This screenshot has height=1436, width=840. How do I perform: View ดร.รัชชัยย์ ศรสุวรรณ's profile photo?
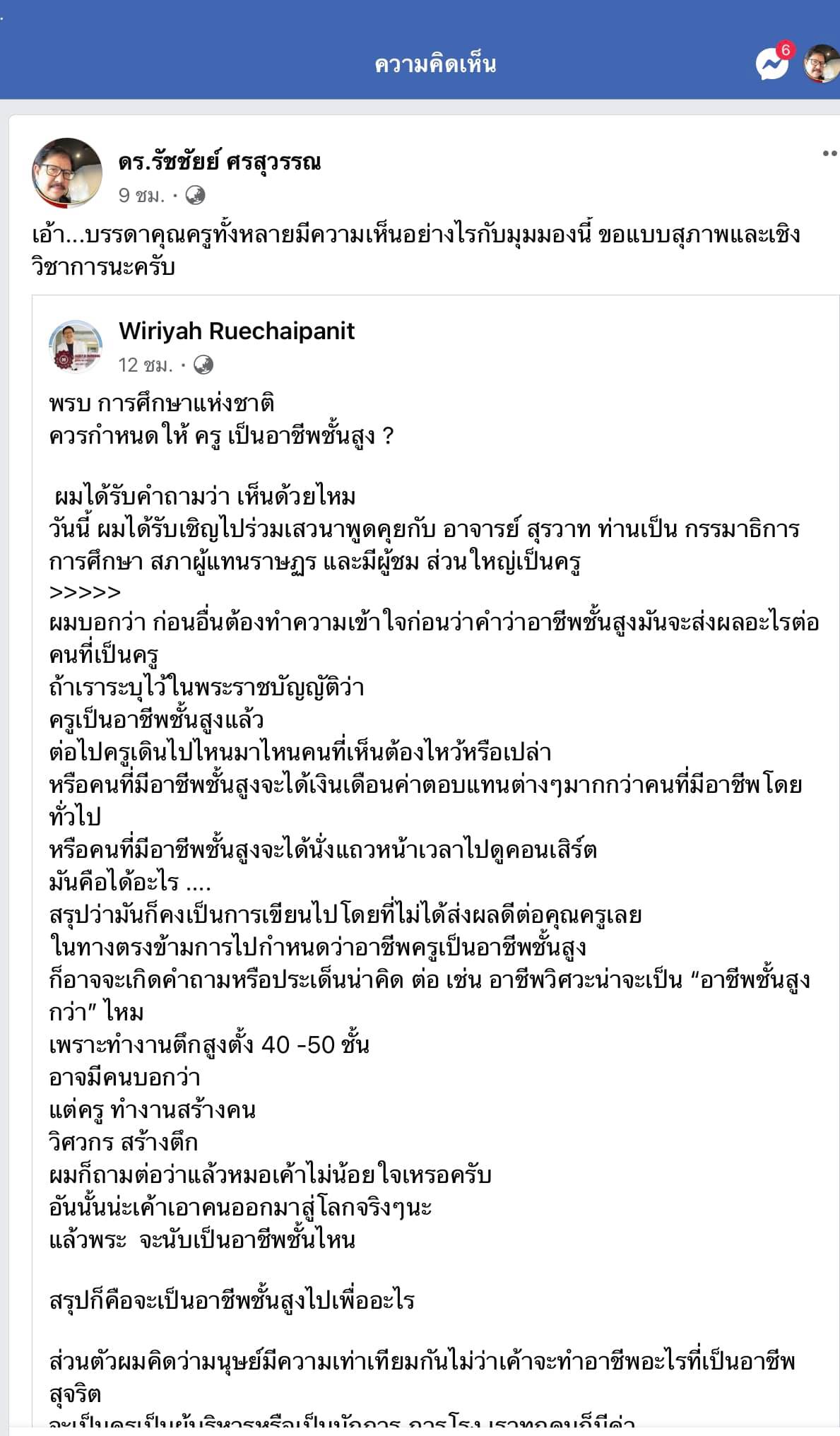pyautogui.click(x=67, y=173)
